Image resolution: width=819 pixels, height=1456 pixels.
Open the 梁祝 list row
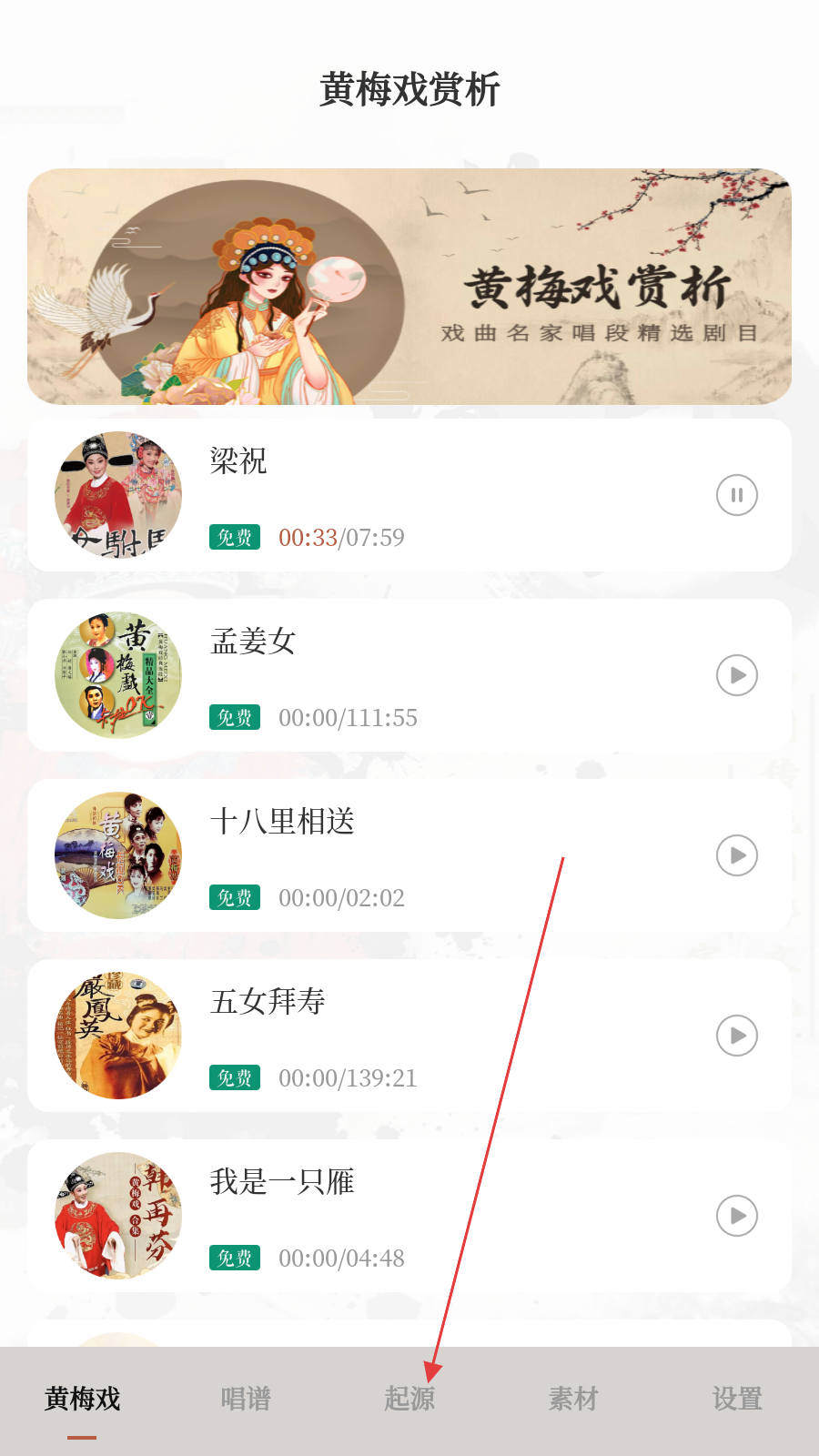(x=409, y=495)
